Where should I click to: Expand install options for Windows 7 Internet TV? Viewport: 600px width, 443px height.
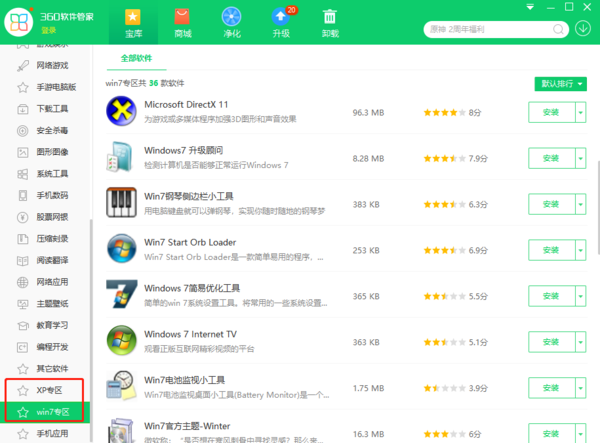[x=580, y=342]
